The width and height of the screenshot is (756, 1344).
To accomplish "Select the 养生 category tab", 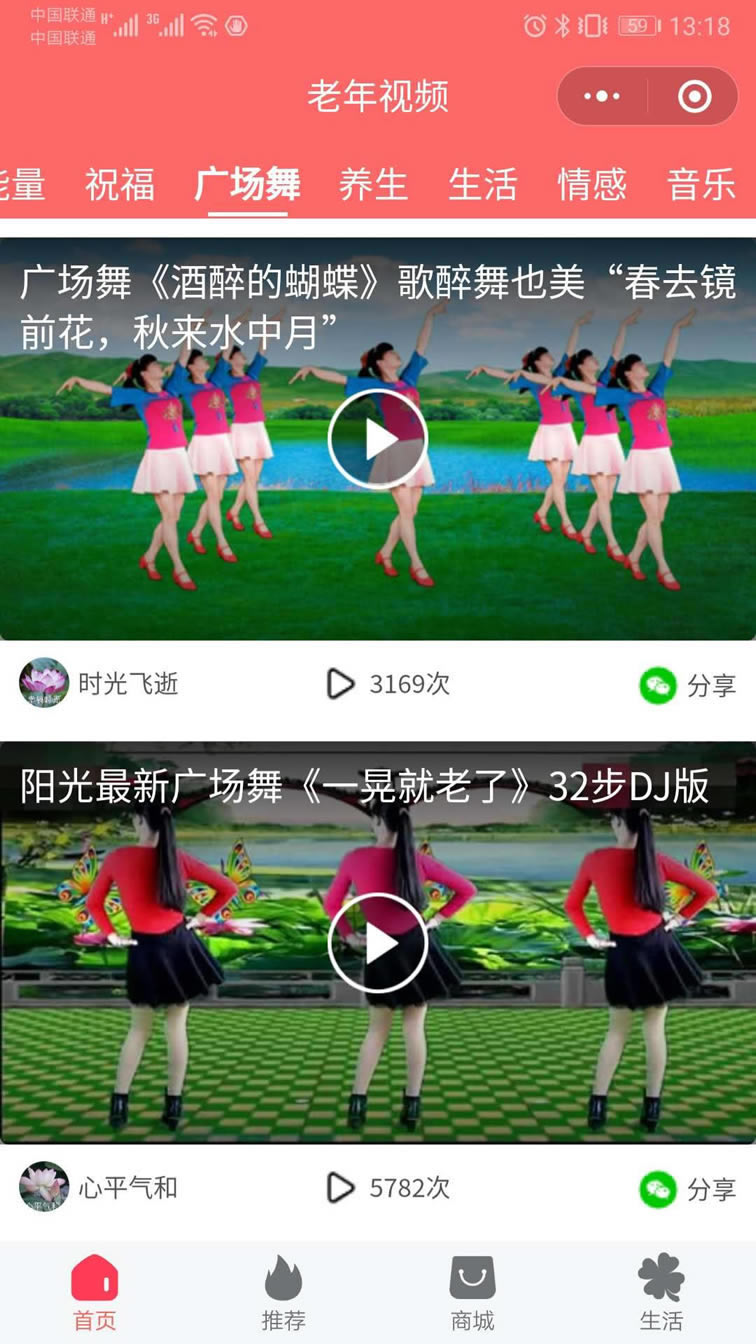I will [x=373, y=185].
